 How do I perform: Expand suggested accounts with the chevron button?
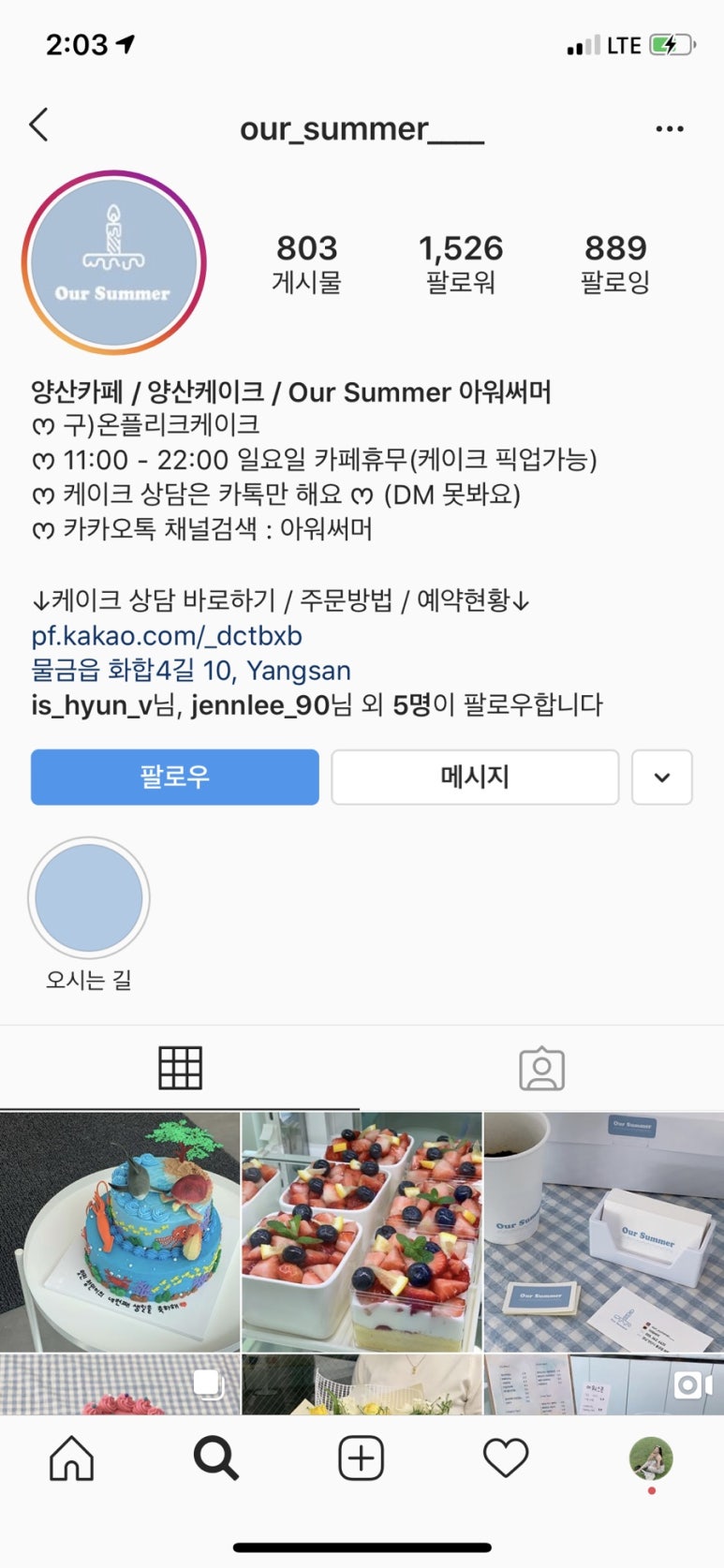(661, 777)
